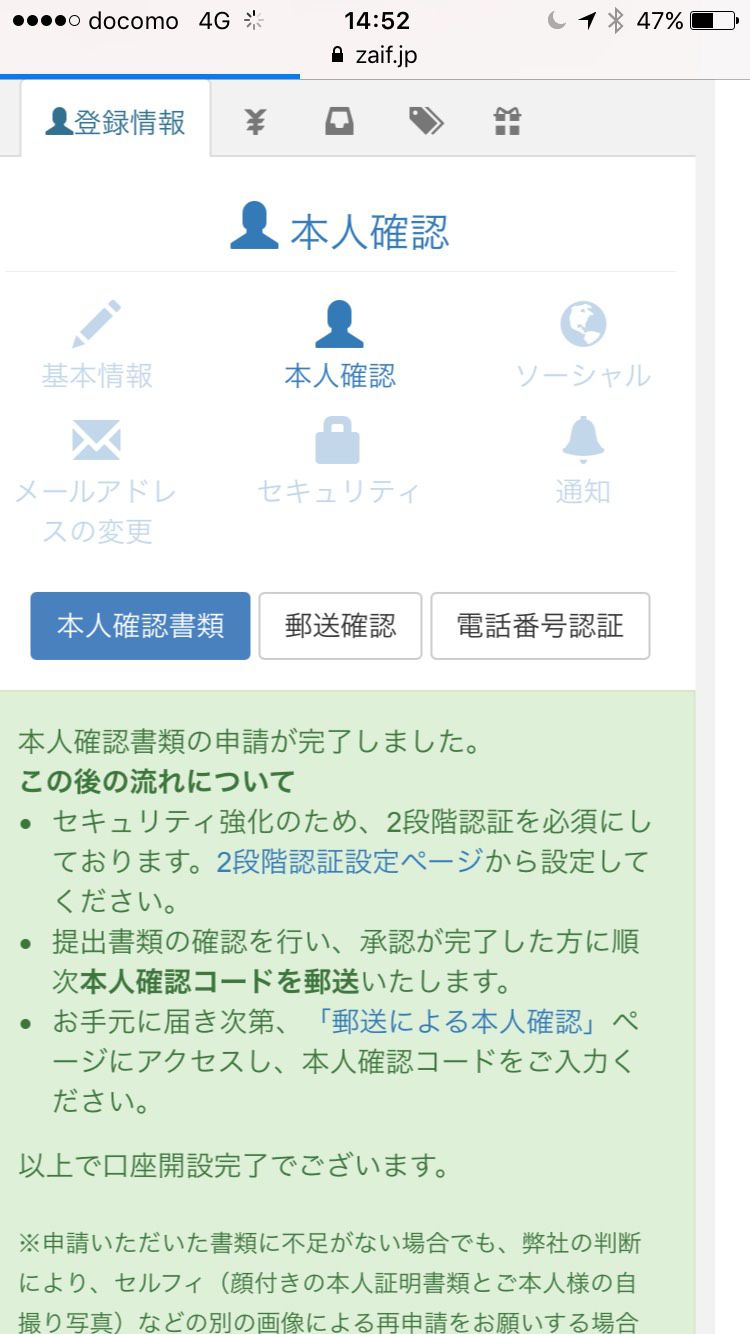Image resolution: width=750 pixels, height=1334 pixels.
Task: Switch to 電話番号認証
Action: 540,626
